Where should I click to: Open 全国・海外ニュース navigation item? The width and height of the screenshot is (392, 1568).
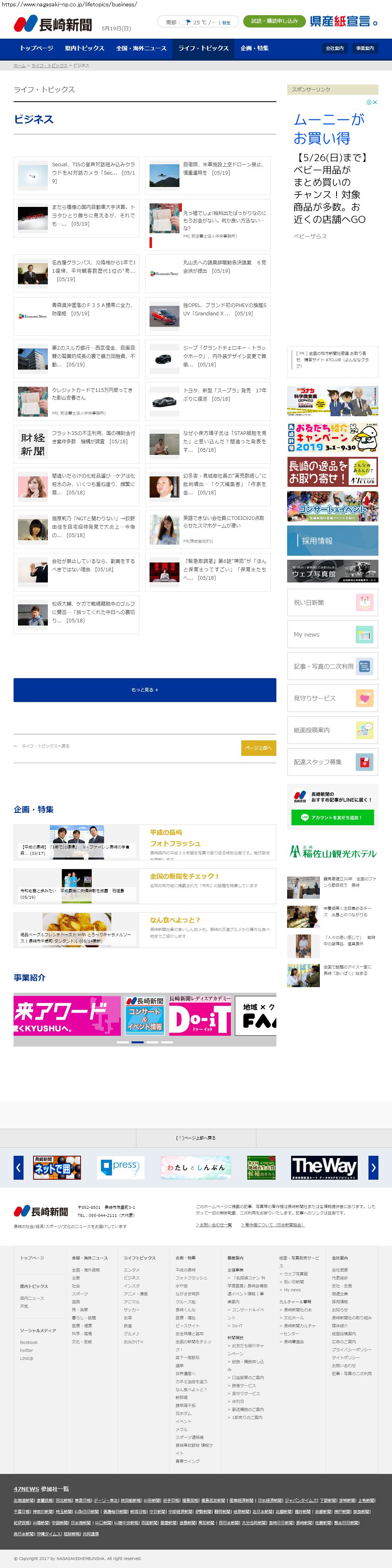pos(141,48)
